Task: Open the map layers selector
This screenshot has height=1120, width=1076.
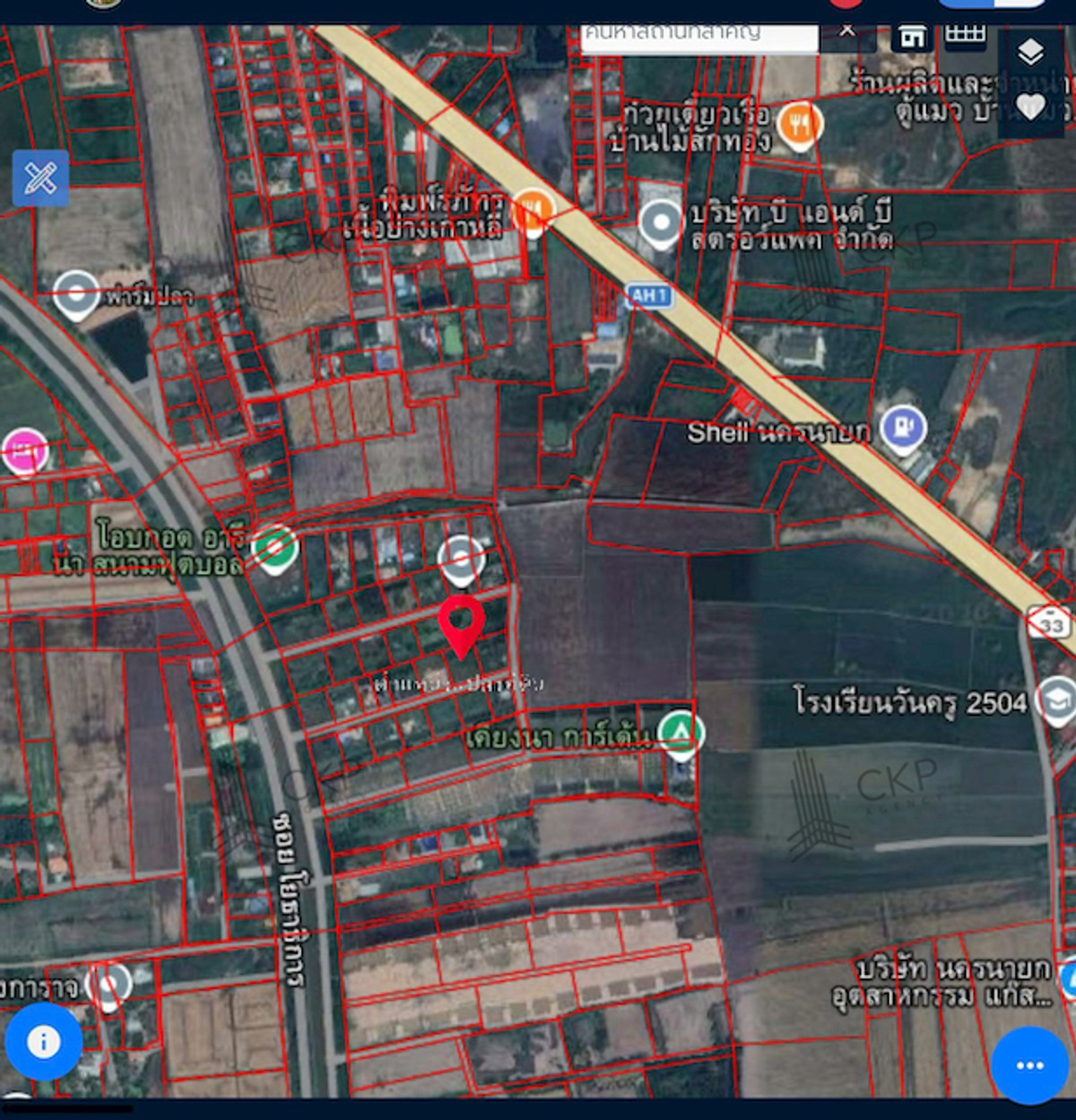Action: 1030,52
